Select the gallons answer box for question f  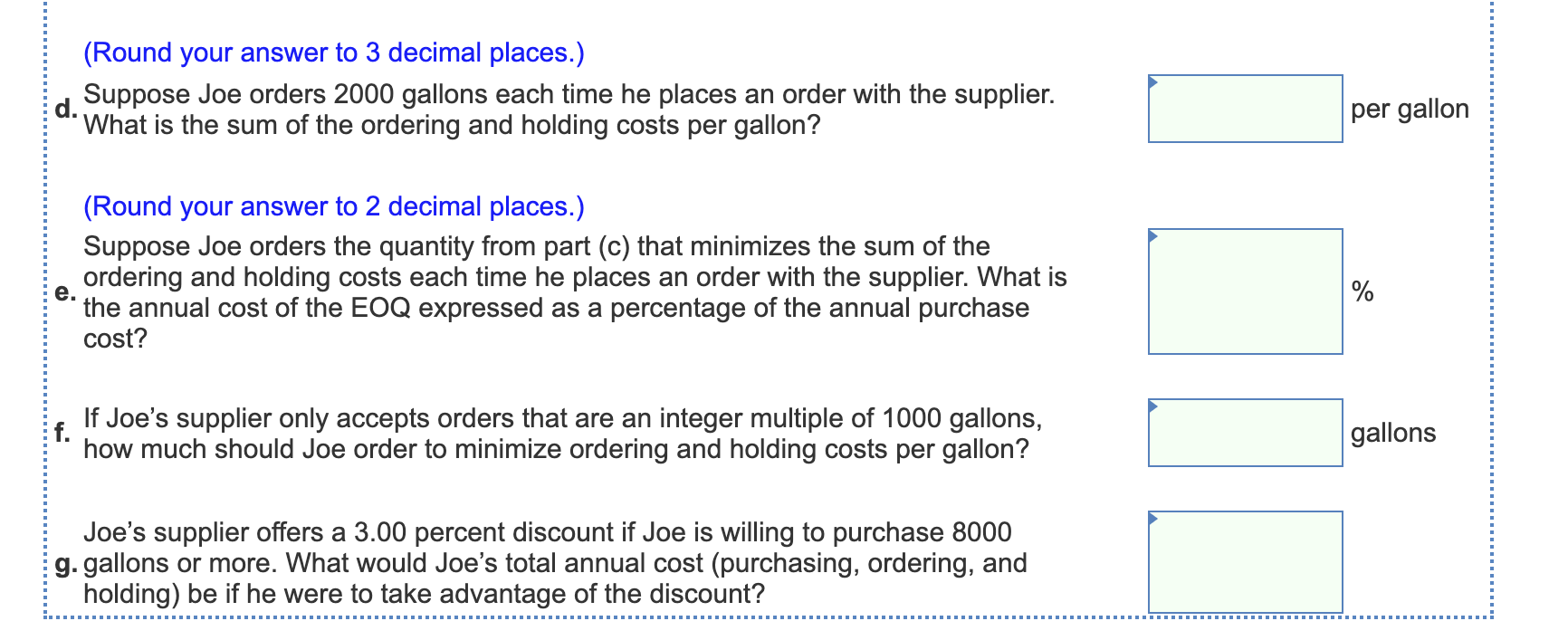coord(1245,433)
